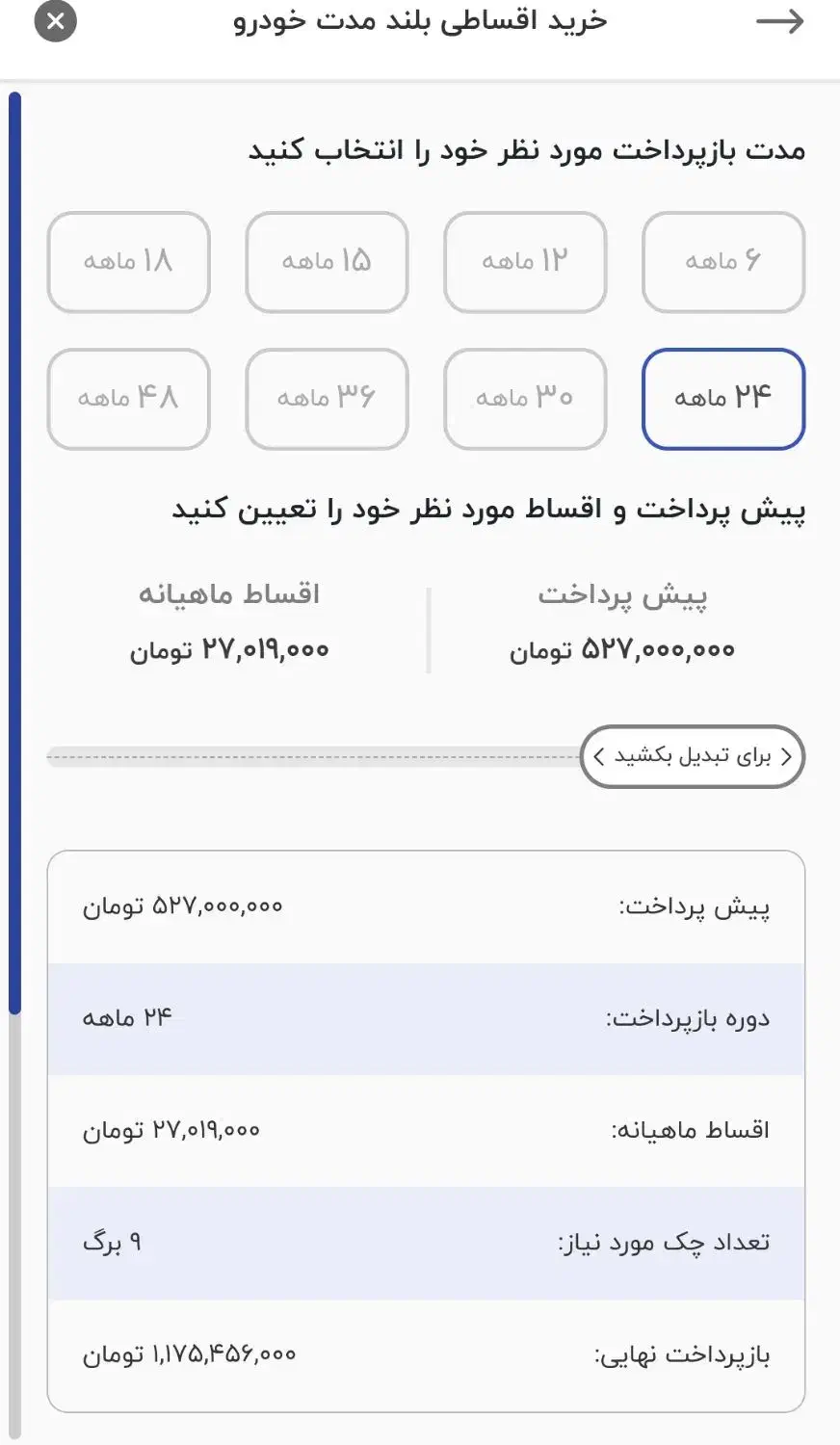The width and height of the screenshot is (840, 1445).
Task: Click the تعداد چک مورد نیاز row
Action: tap(424, 1242)
